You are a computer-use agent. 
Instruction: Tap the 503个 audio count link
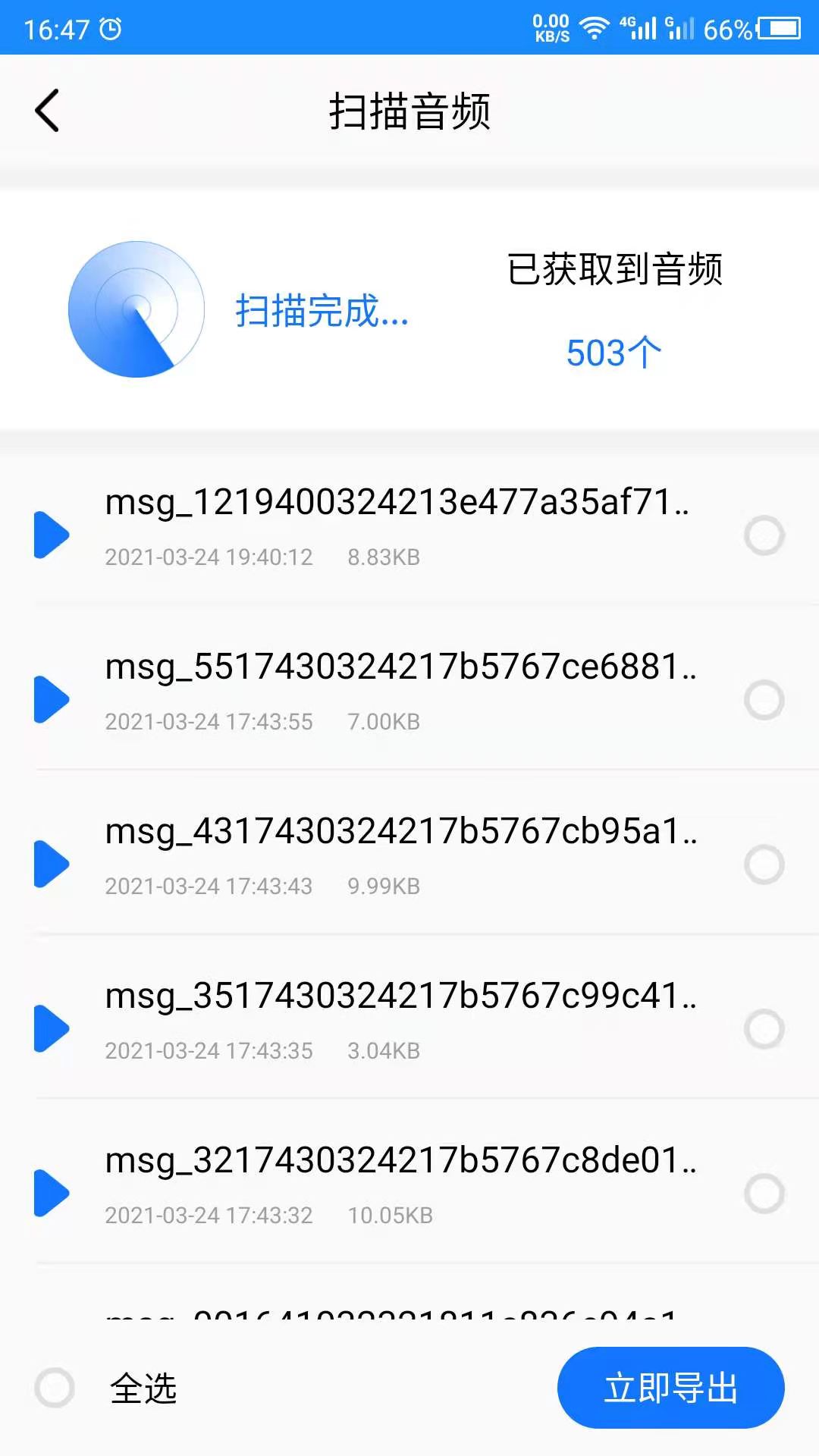pyautogui.click(x=613, y=350)
